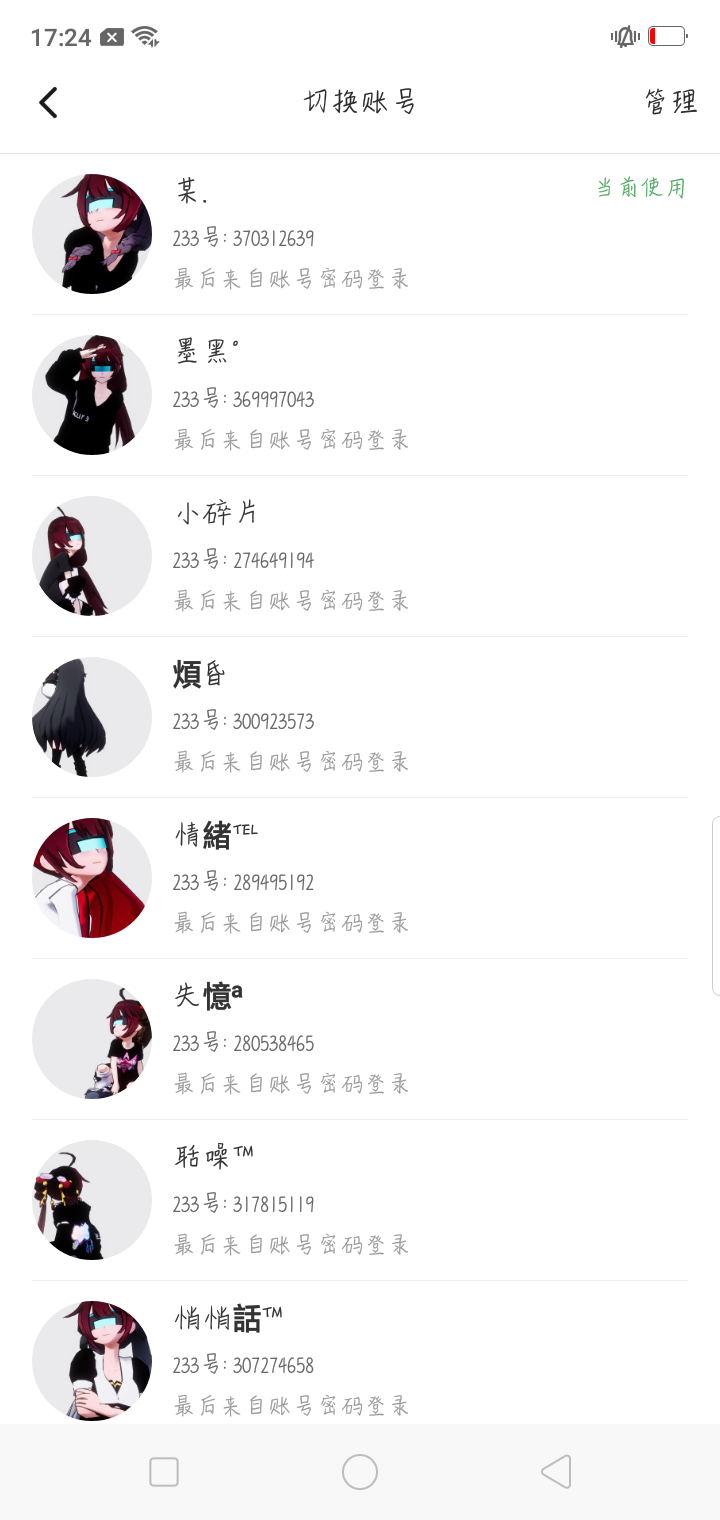Select the account 失憶ª

point(360,1039)
